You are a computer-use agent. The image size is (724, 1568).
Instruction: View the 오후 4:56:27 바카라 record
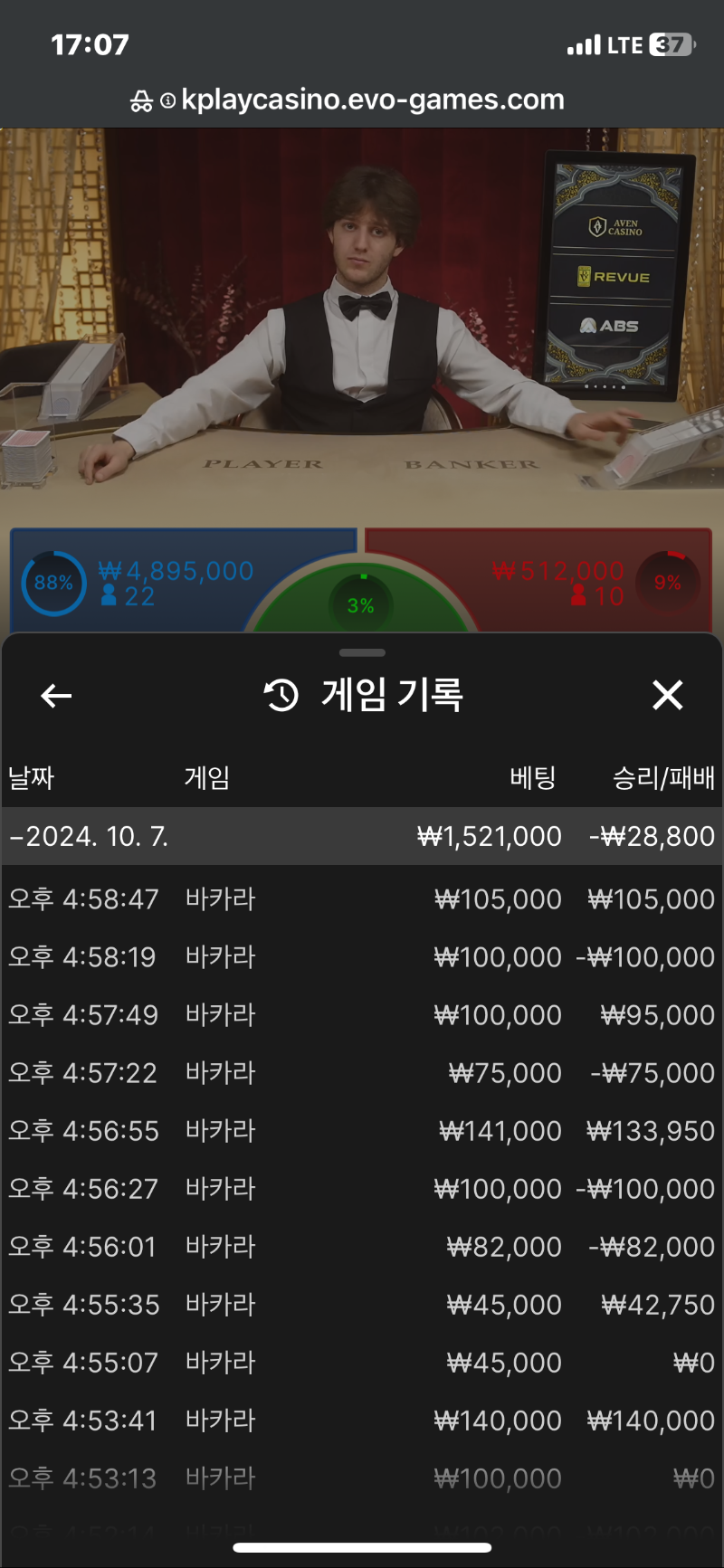tap(362, 1189)
